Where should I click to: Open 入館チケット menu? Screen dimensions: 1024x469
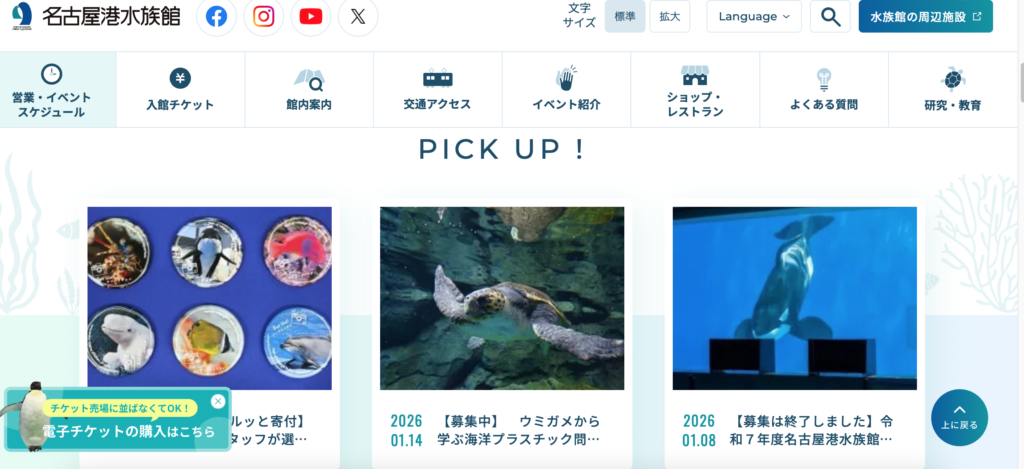point(180,90)
